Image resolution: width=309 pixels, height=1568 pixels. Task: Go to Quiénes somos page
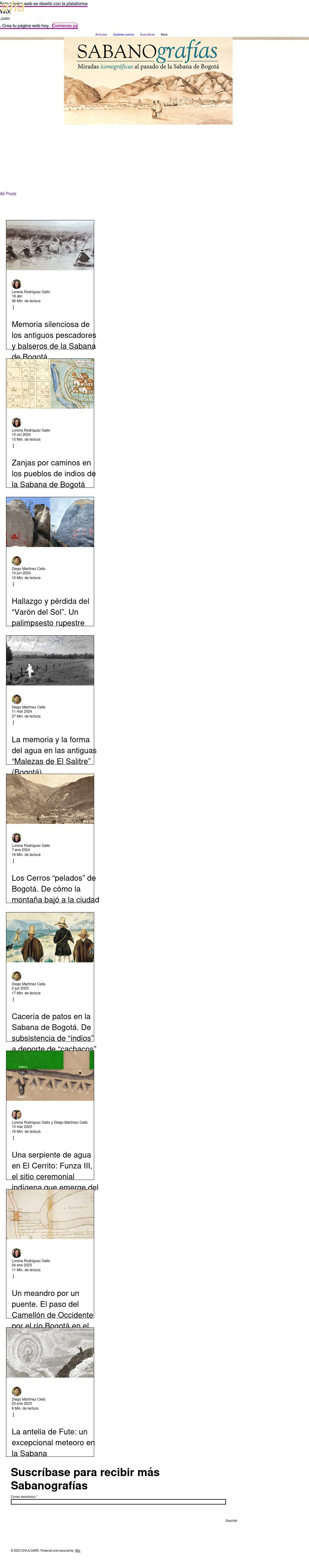(x=123, y=35)
